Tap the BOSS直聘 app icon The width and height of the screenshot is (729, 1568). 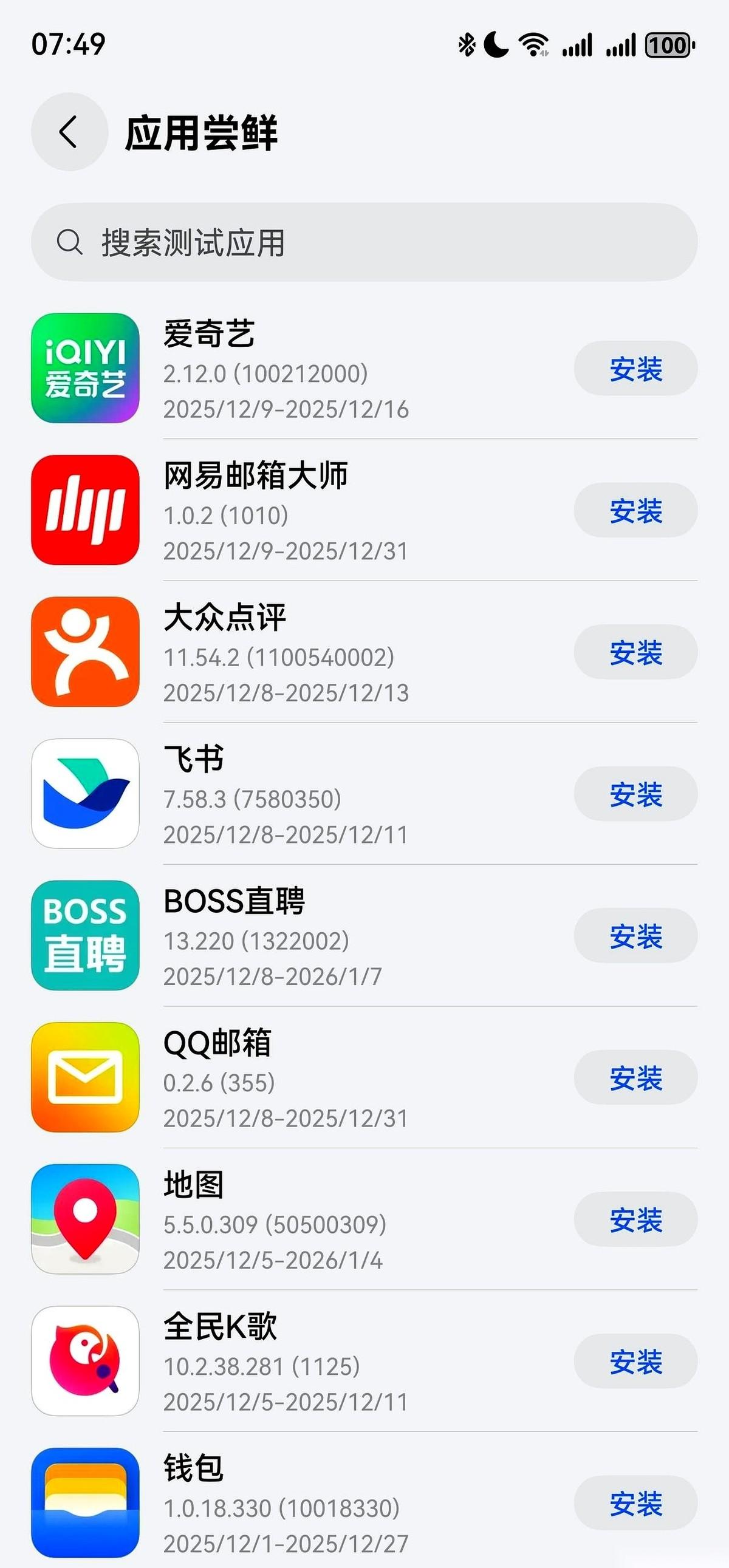[x=85, y=935]
